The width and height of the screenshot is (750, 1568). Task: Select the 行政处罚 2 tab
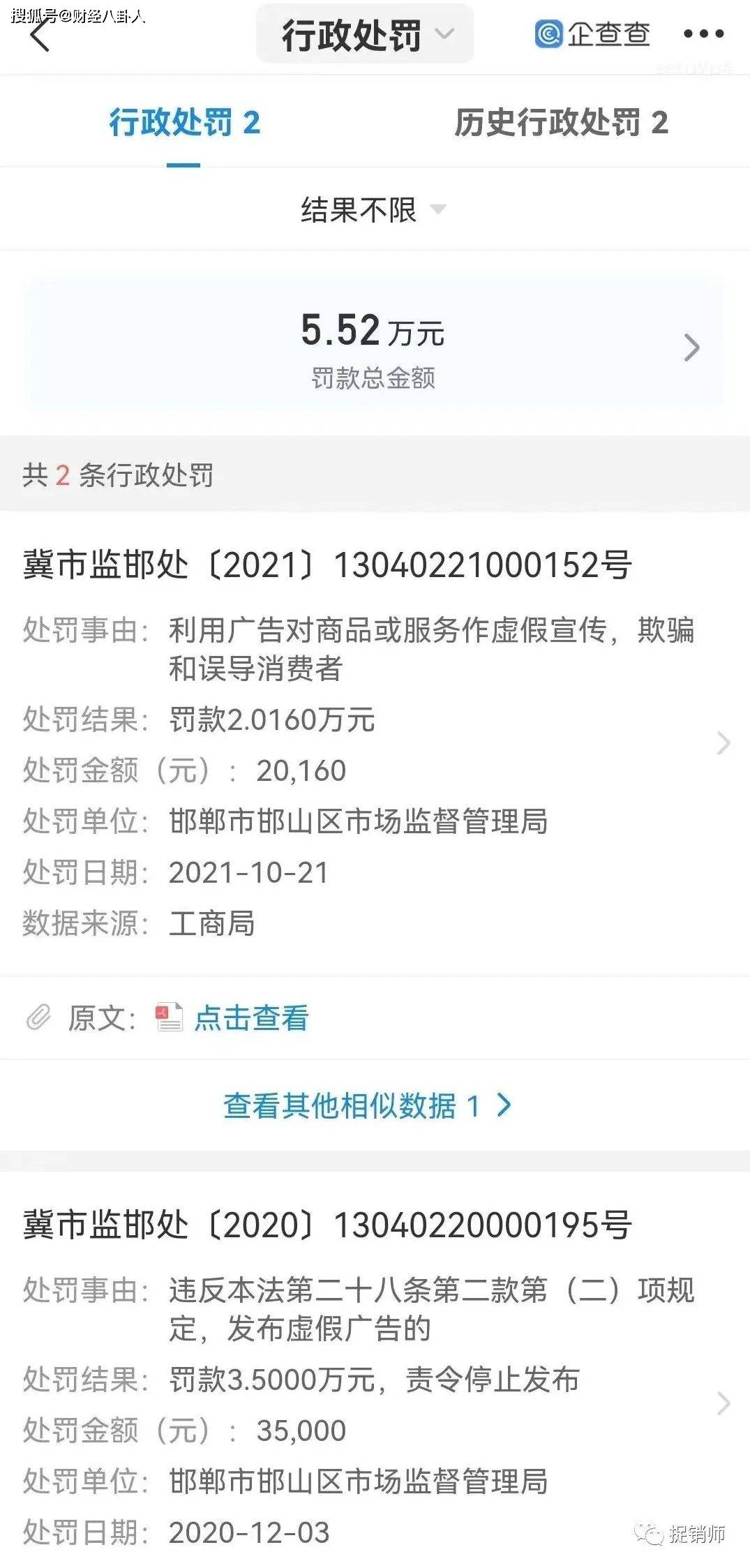click(184, 123)
